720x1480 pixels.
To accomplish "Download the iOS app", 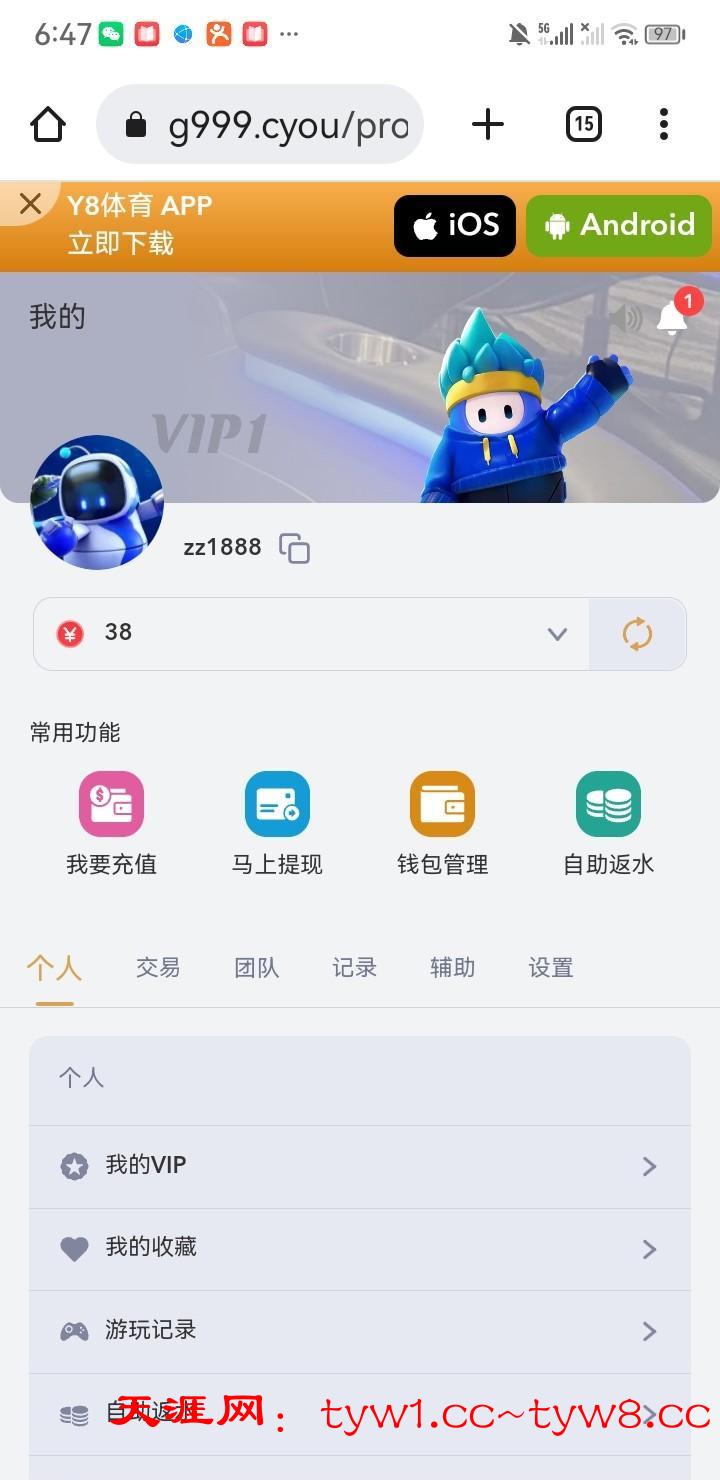I will coord(455,226).
